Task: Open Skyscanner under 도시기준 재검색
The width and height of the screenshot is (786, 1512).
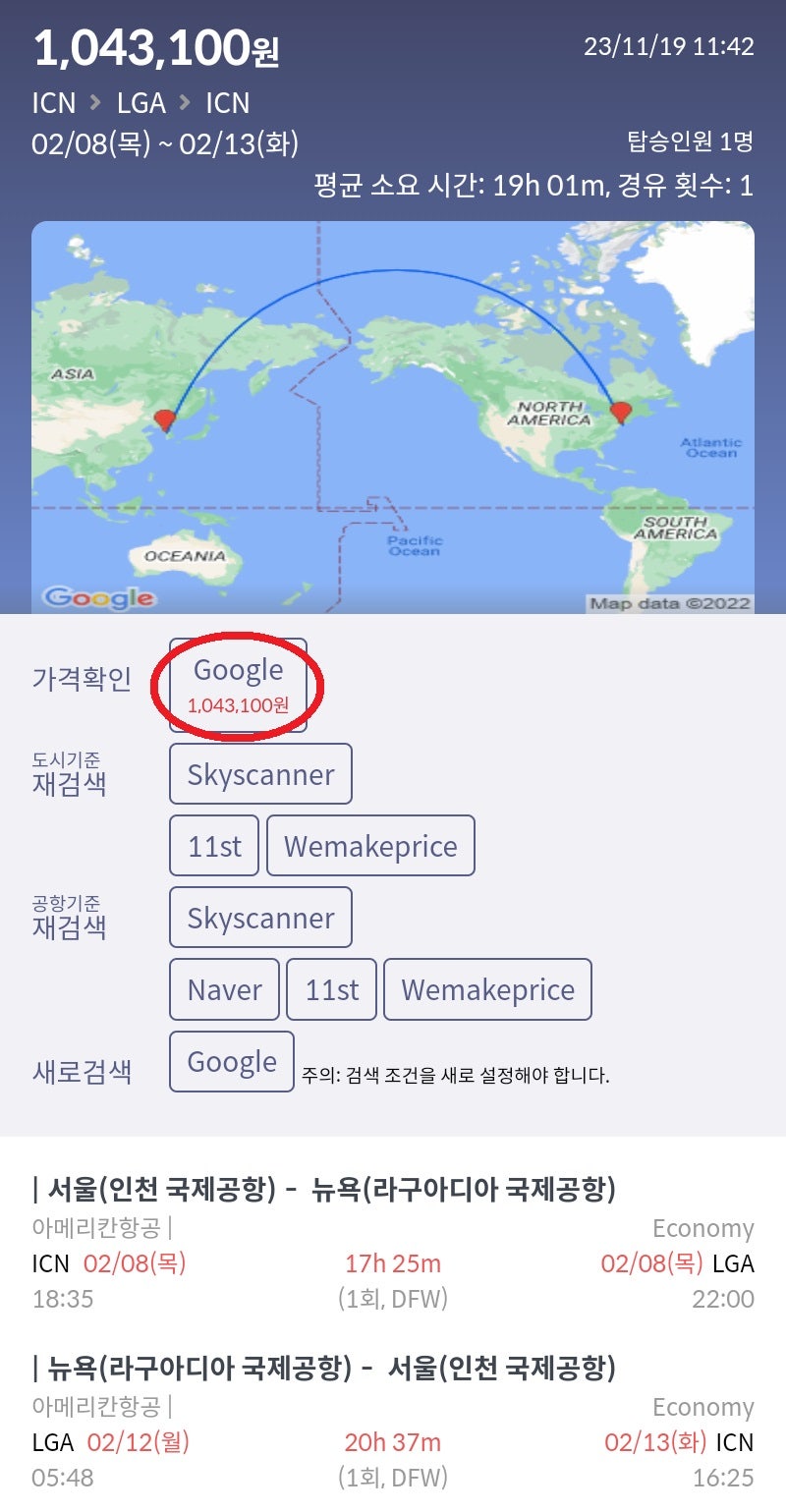Action: coord(260,774)
